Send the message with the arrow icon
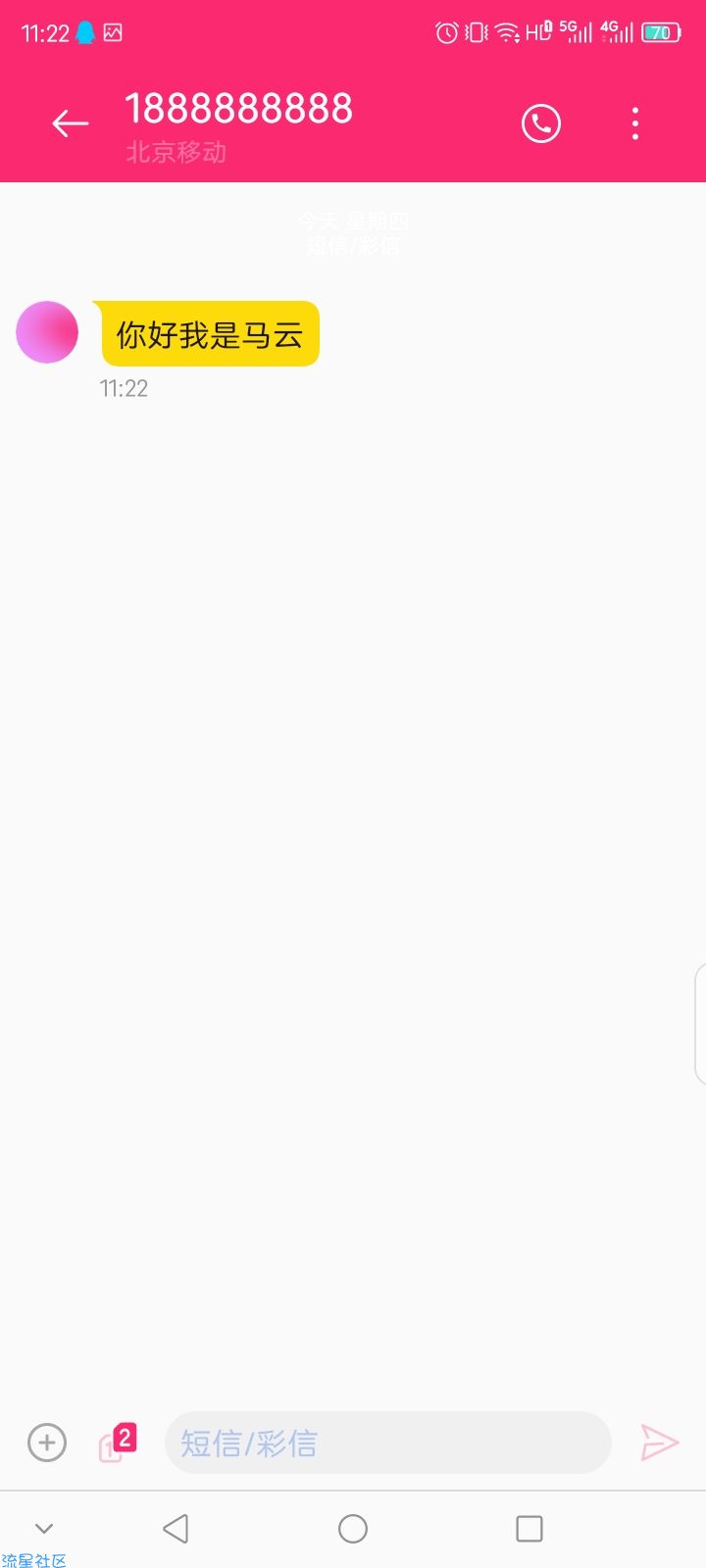This screenshot has height=1568, width=706. (659, 1443)
